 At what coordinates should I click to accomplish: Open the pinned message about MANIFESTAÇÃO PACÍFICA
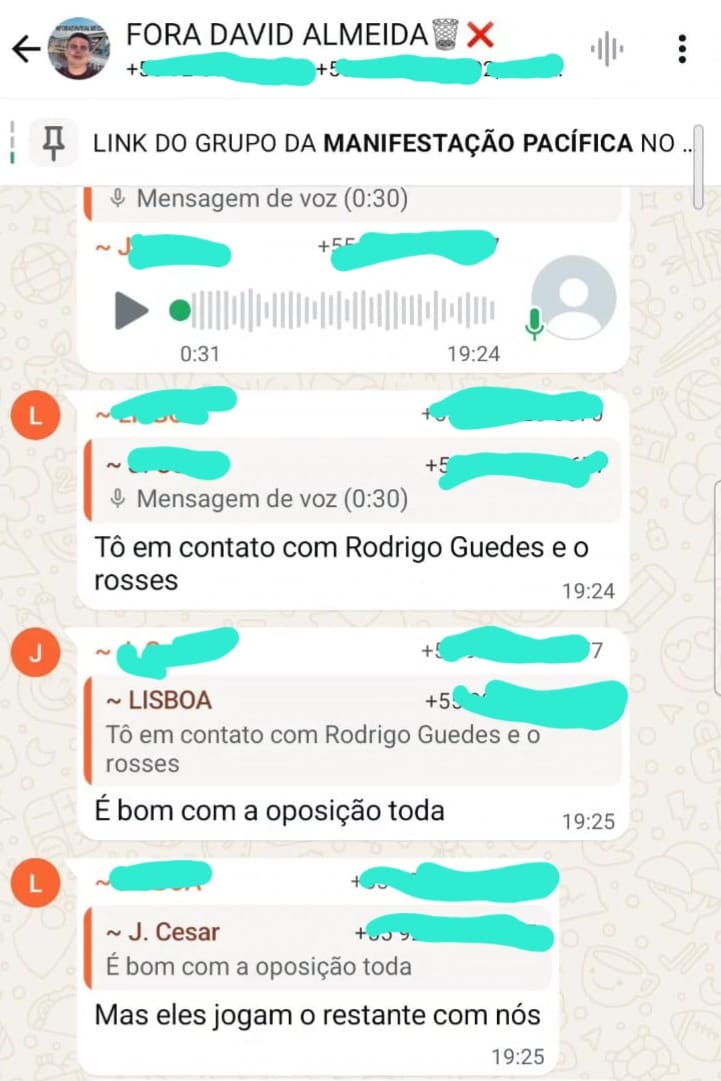coord(390,144)
